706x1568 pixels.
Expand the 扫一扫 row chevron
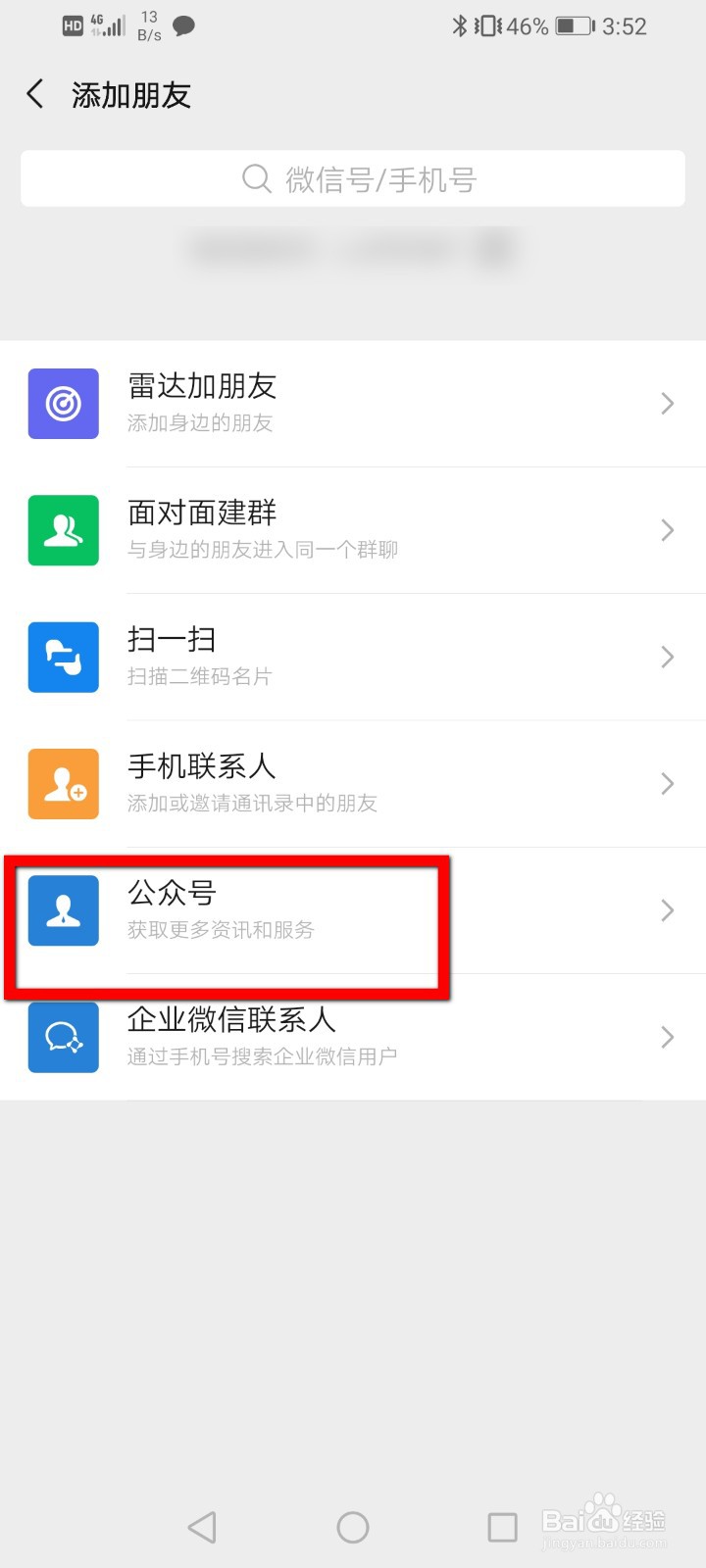click(x=668, y=657)
